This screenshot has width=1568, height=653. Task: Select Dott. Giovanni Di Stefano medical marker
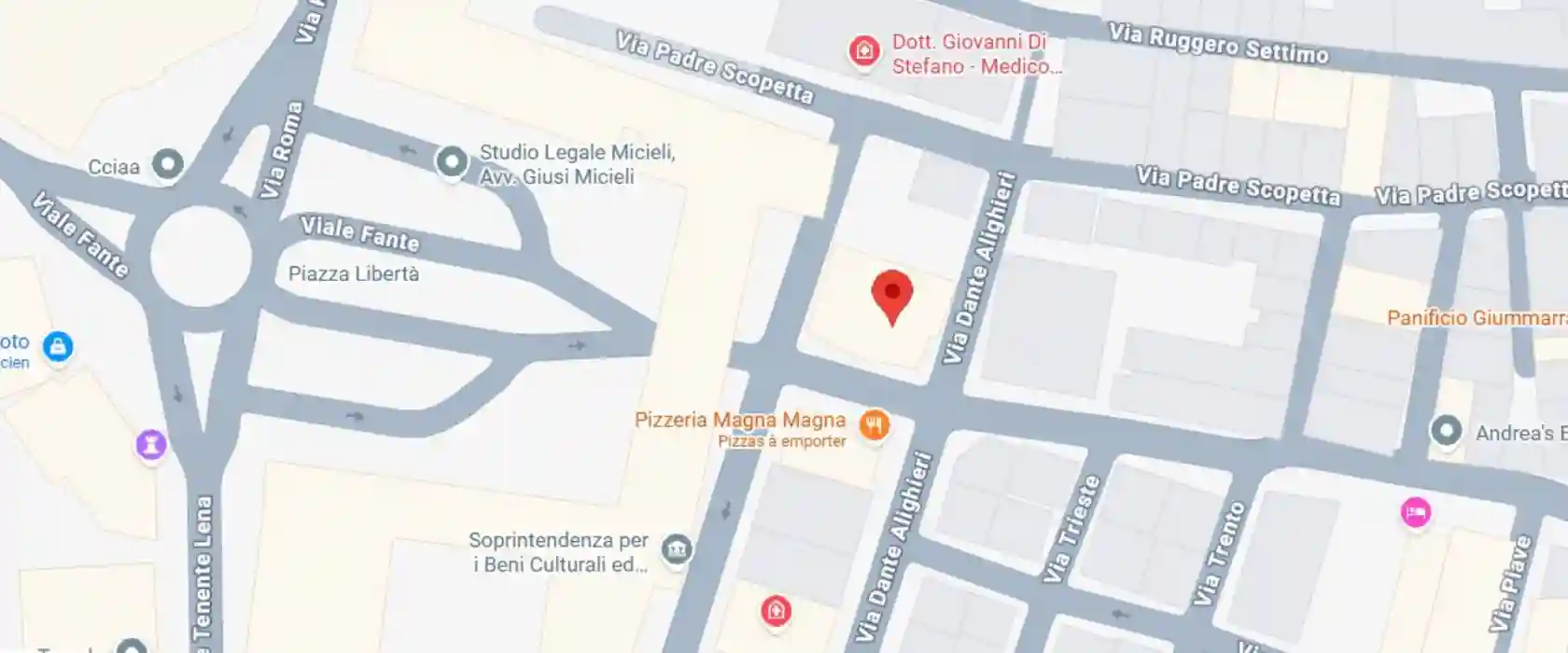[x=864, y=49]
